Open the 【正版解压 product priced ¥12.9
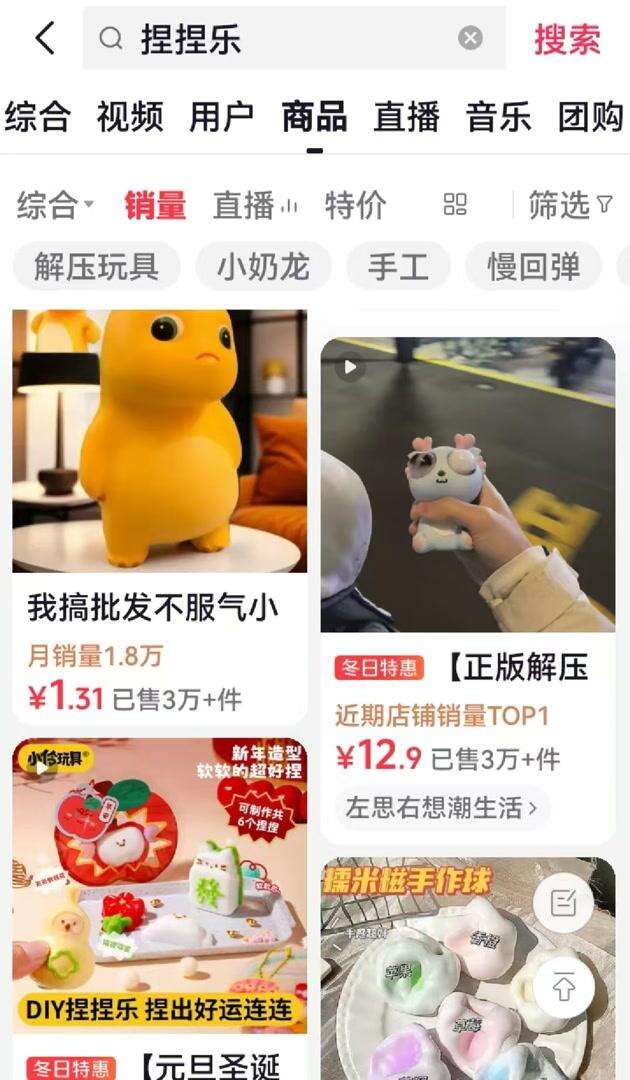The height and width of the screenshot is (1080, 630). click(x=467, y=560)
